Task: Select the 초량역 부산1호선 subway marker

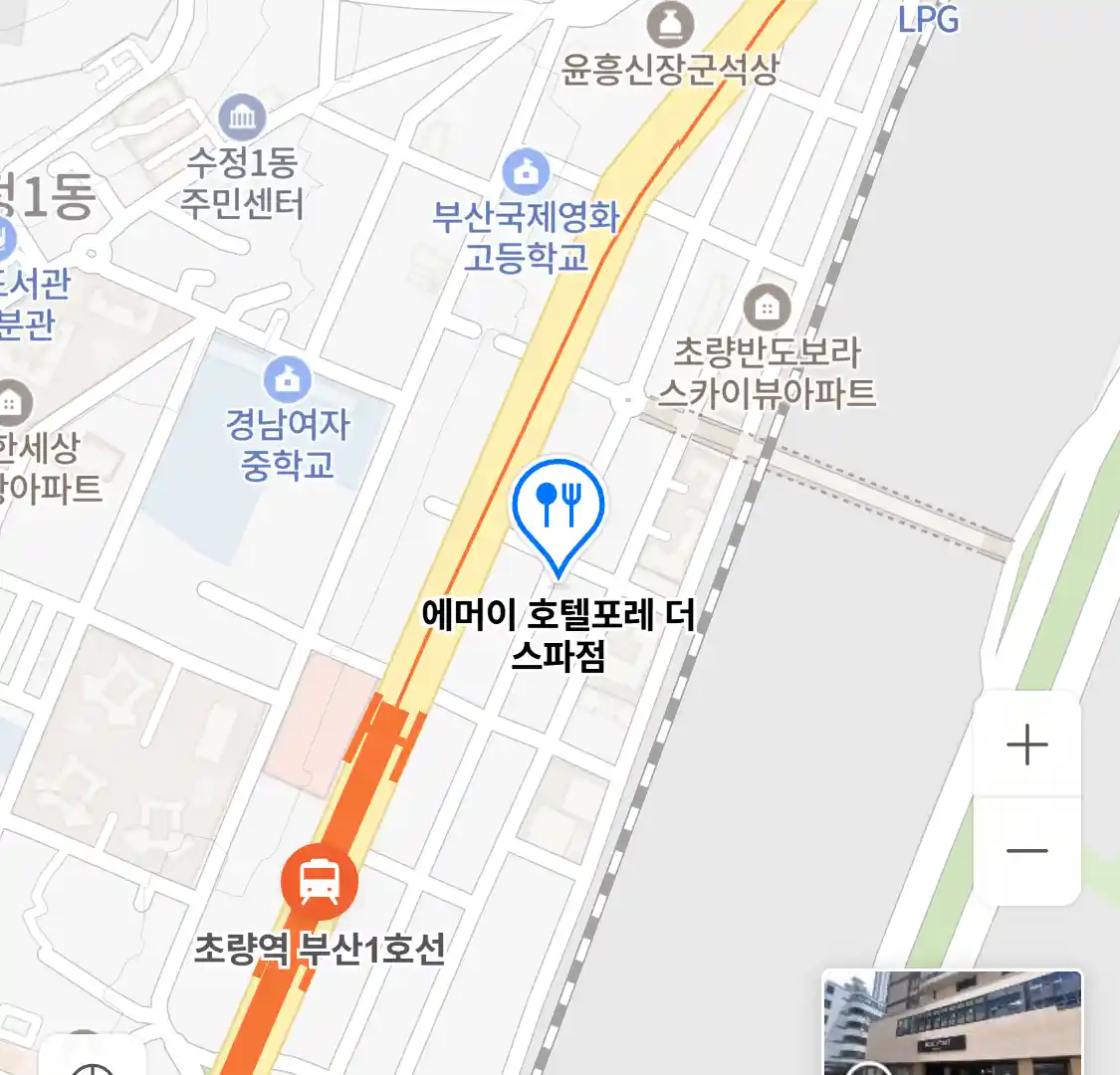Action: coord(319,882)
